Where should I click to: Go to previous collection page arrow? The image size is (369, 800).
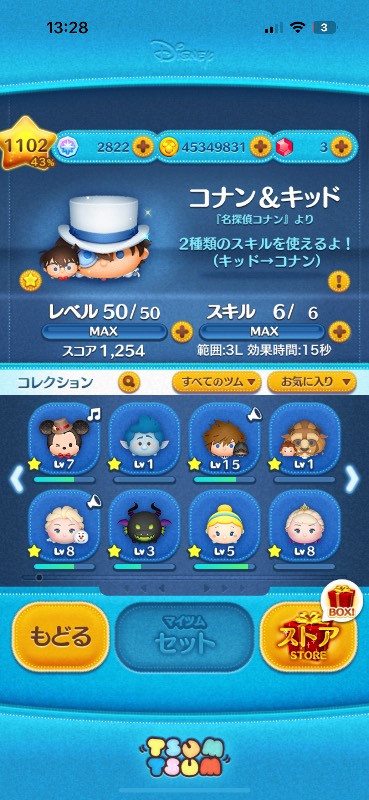(x=17, y=480)
